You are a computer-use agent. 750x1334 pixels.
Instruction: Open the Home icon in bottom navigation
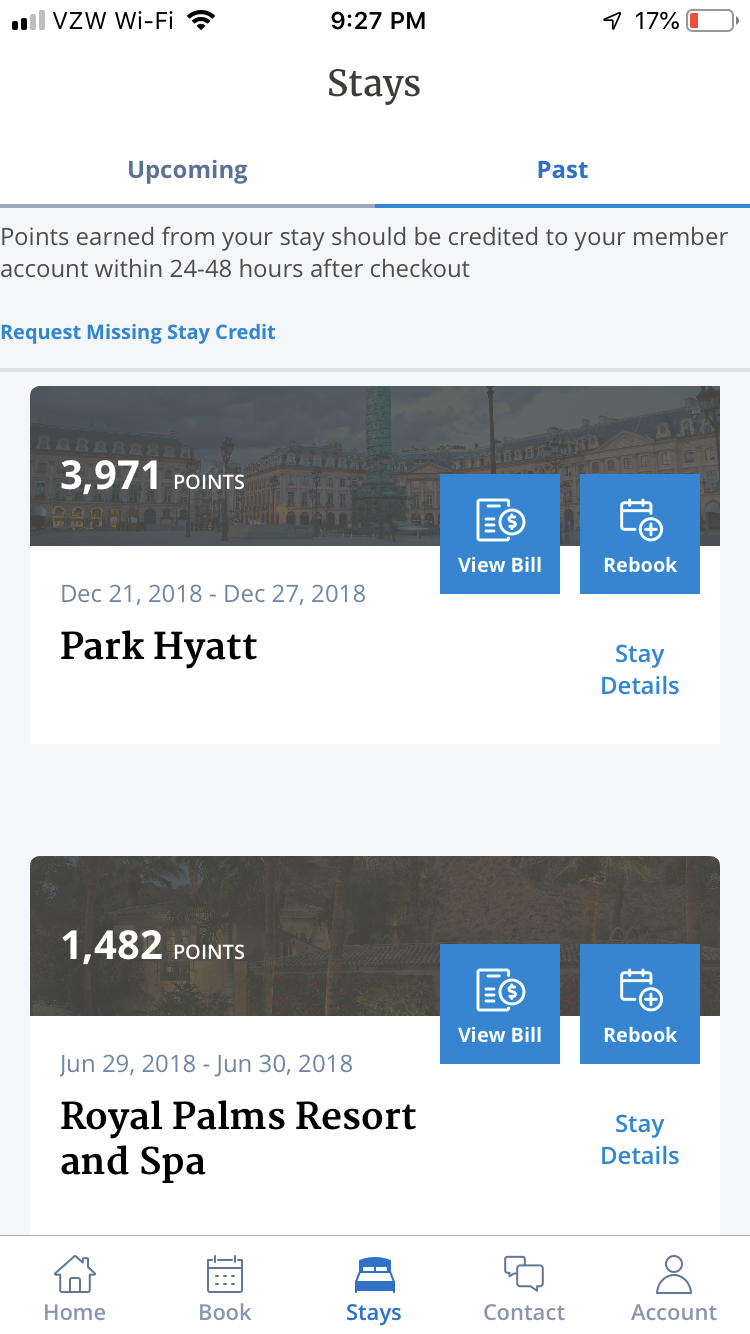[x=75, y=1273]
